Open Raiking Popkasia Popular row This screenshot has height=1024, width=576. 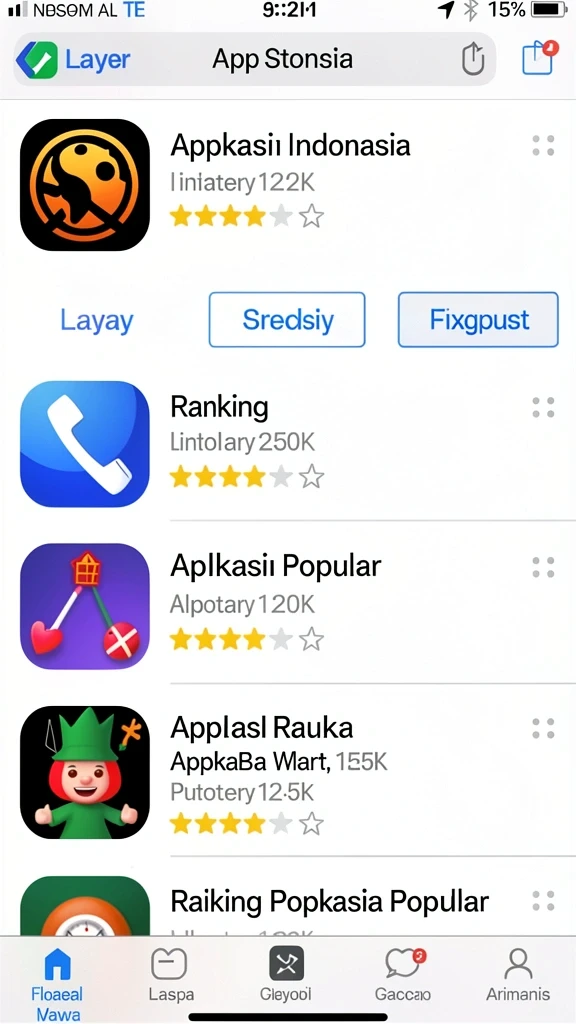pos(288,903)
